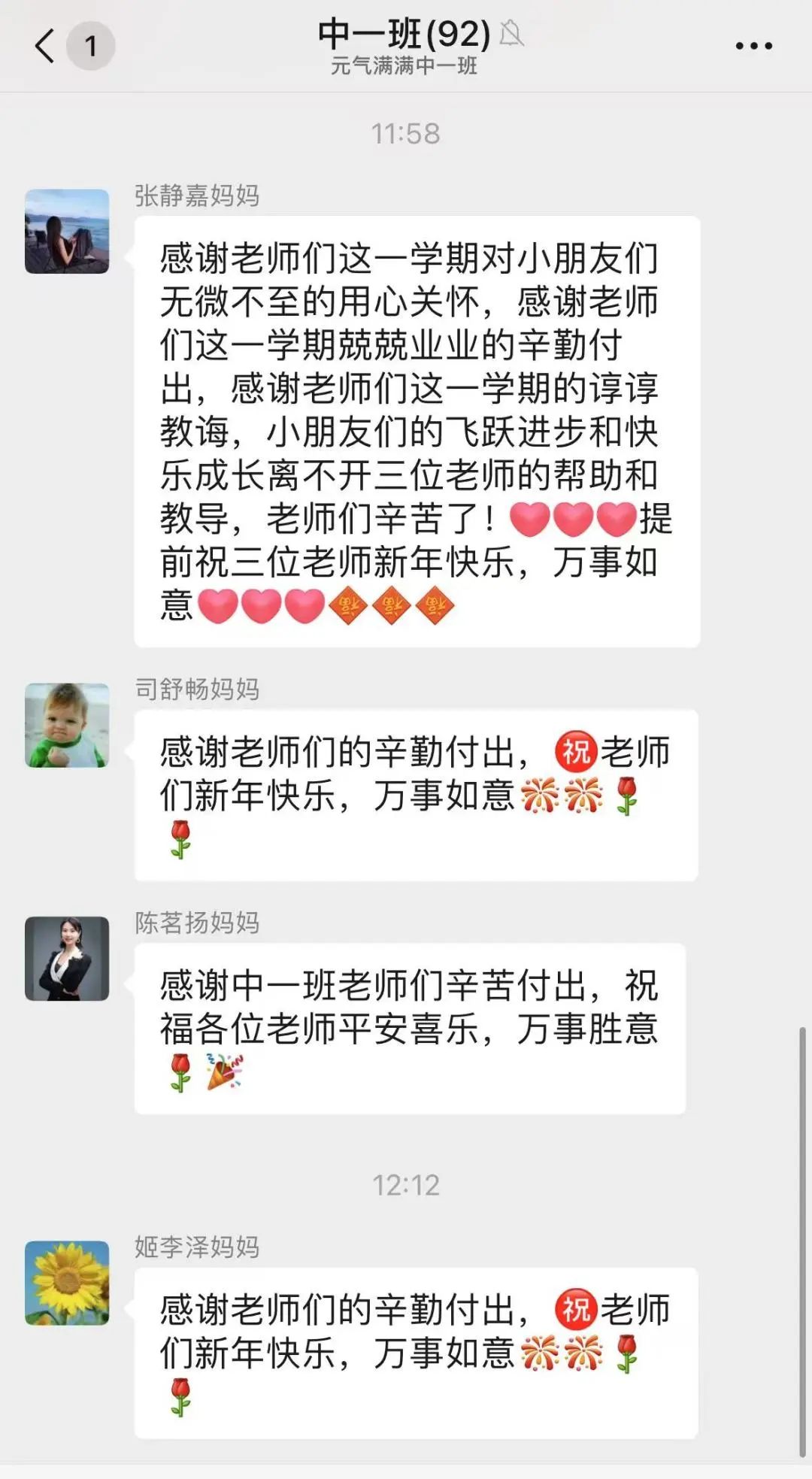
Task: Open 陈茗扬妈妈's profile avatar
Action: (67, 959)
